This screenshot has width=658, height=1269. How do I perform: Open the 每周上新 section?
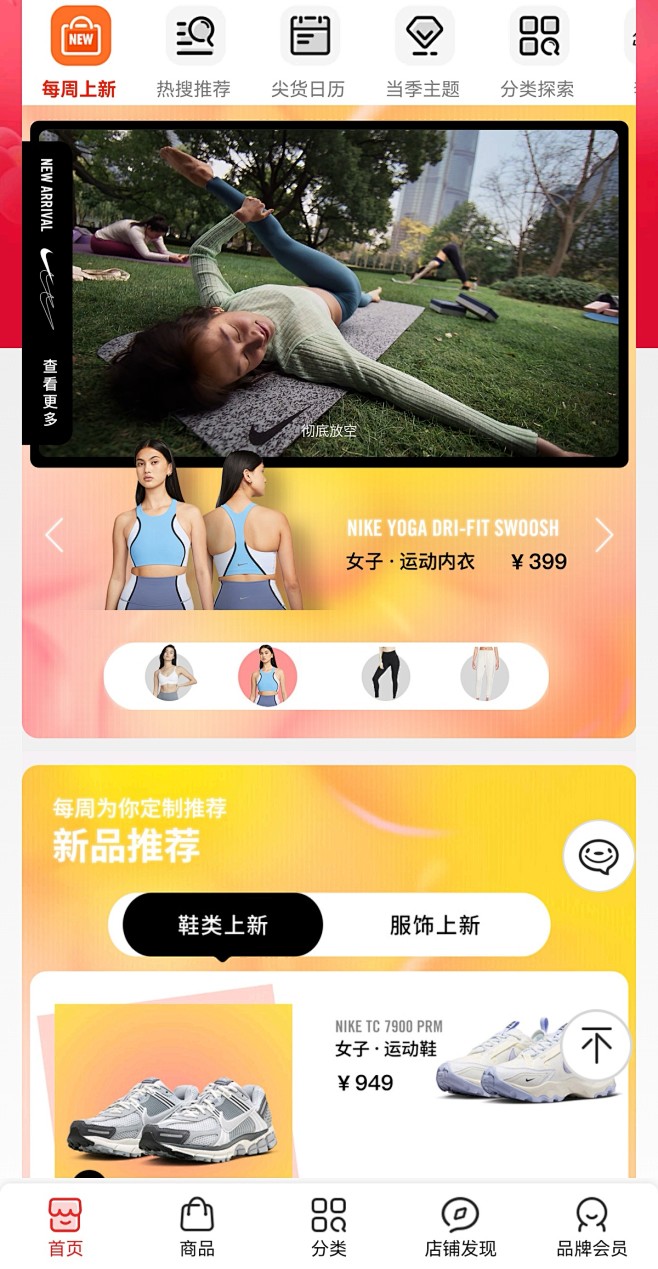click(80, 52)
